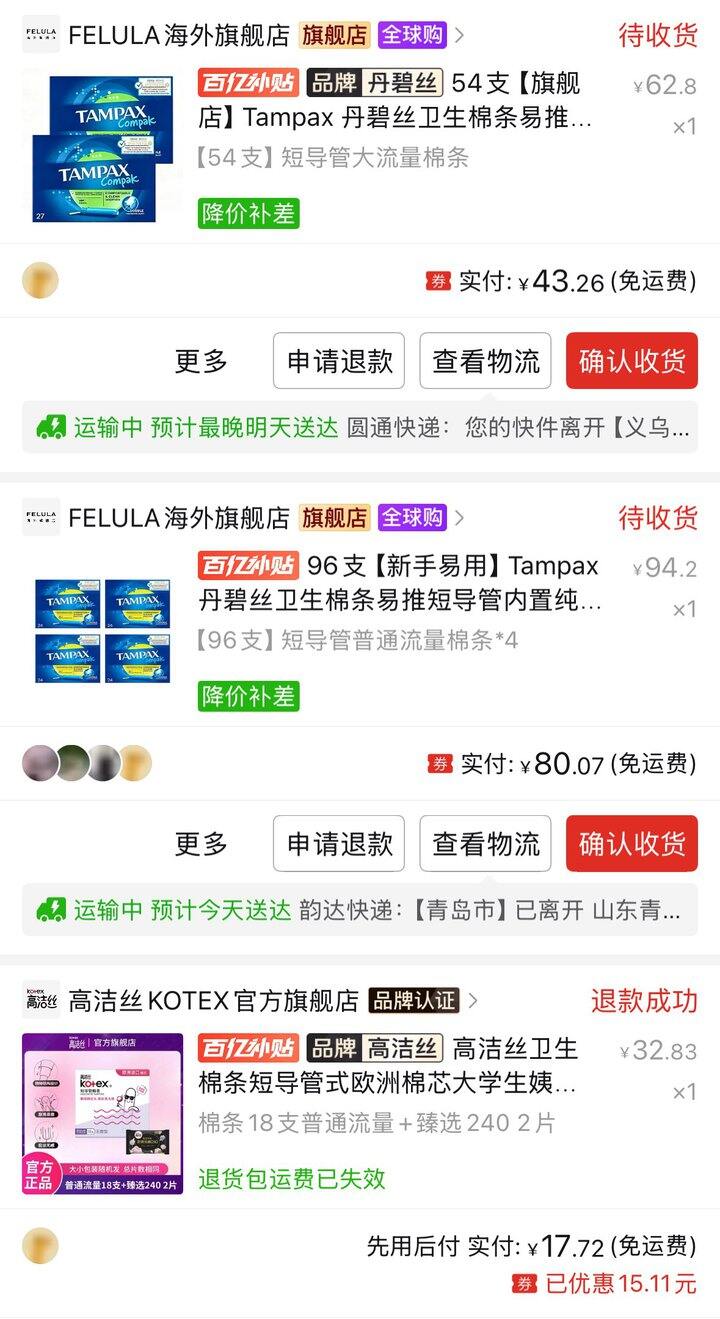Viewport: 720px width, 1319px height.
Task: Tap 降价补差 on the 96支 order
Action: [x=249, y=696]
